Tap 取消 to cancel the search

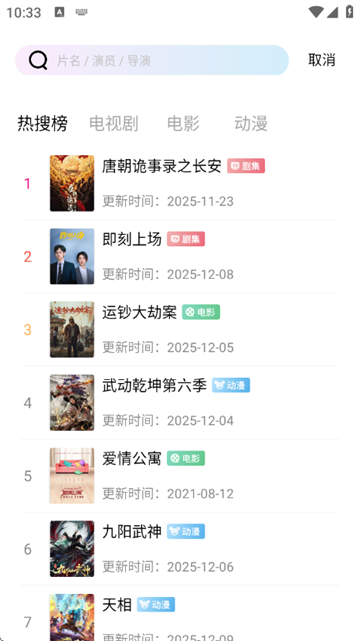tap(322, 60)
